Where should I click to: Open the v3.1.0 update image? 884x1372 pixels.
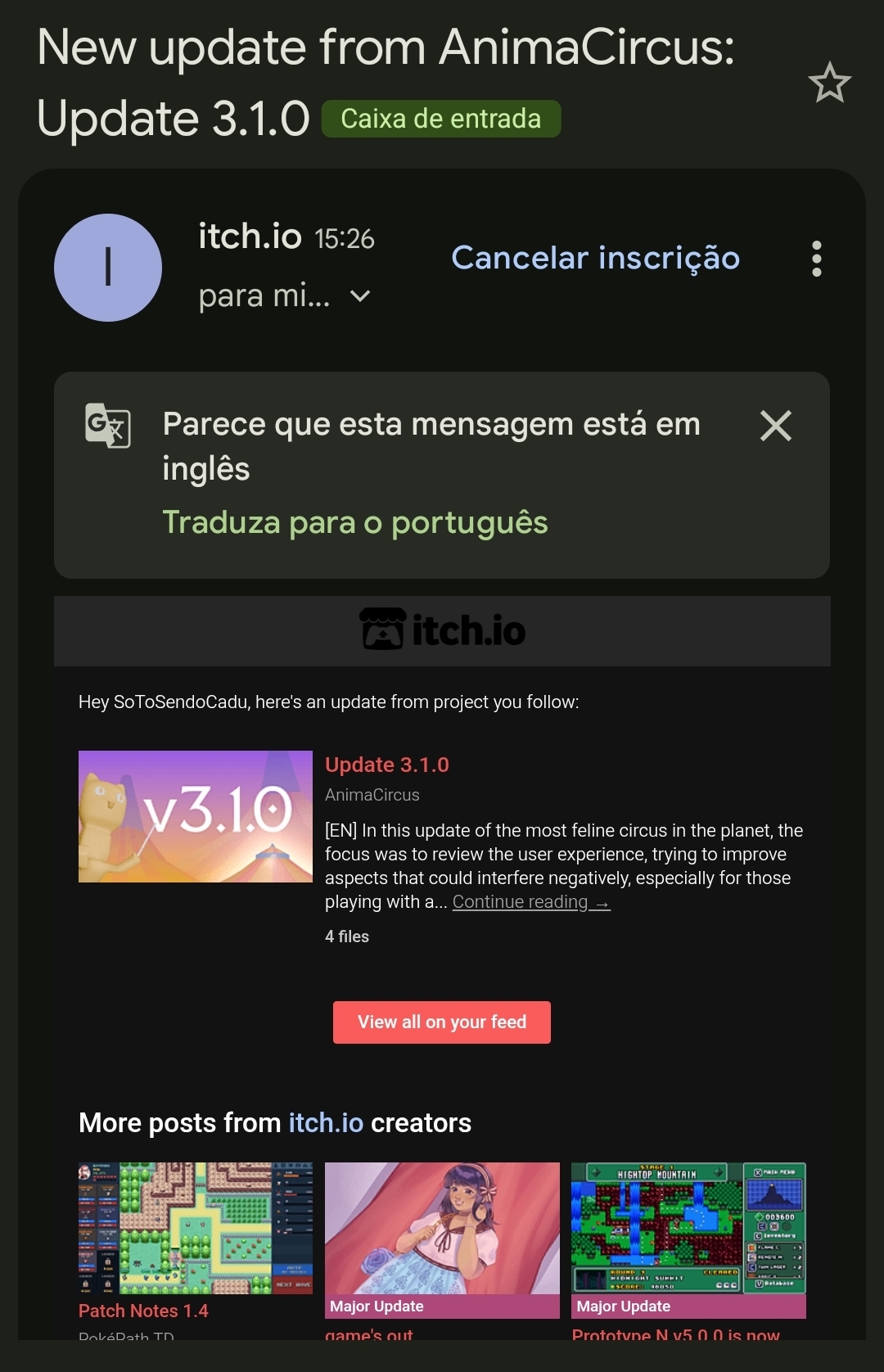(x=196, y=816)
